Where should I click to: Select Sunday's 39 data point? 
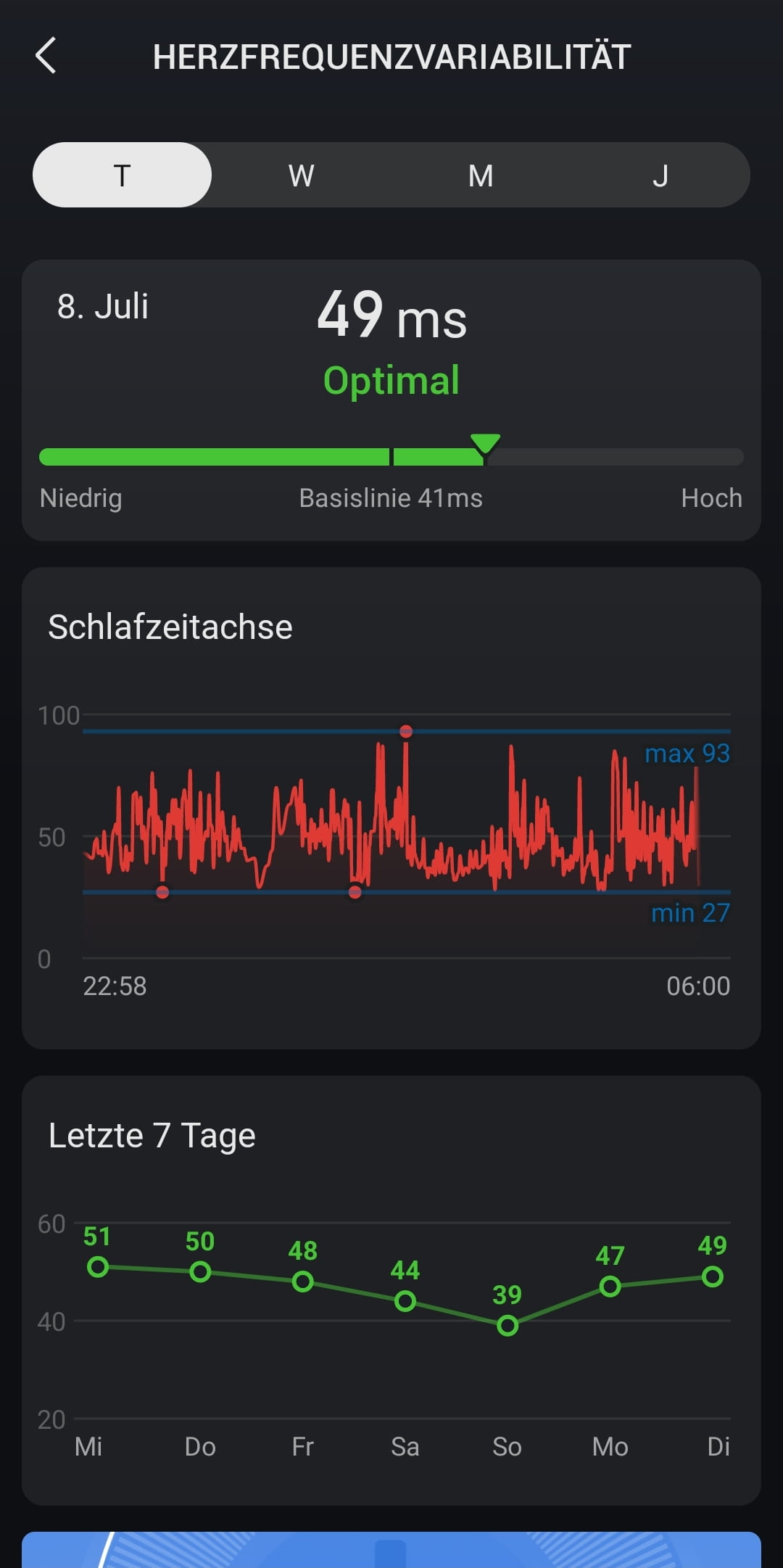tap(507, 1326)
